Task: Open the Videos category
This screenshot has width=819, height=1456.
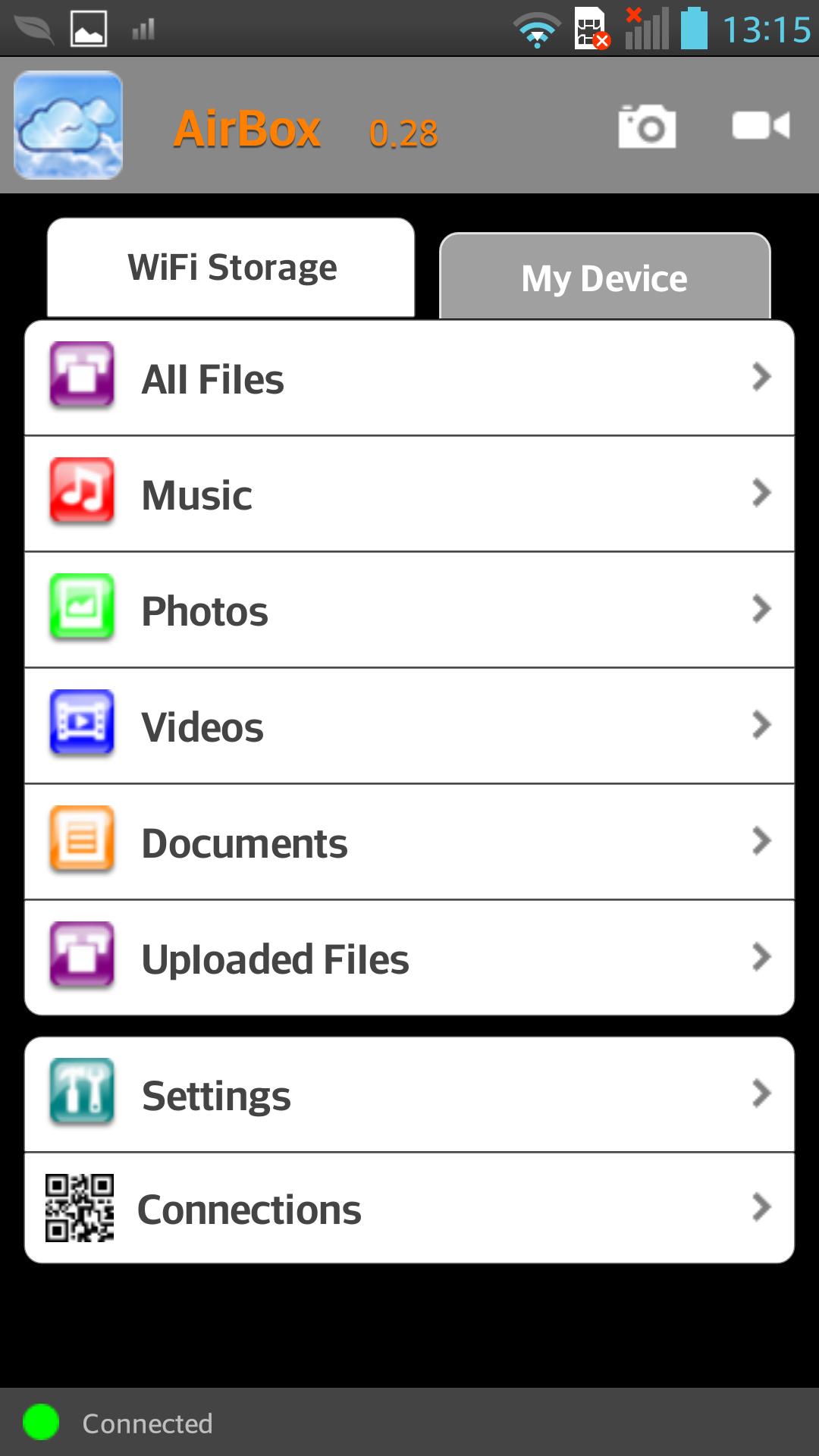Action: point(409,726)
